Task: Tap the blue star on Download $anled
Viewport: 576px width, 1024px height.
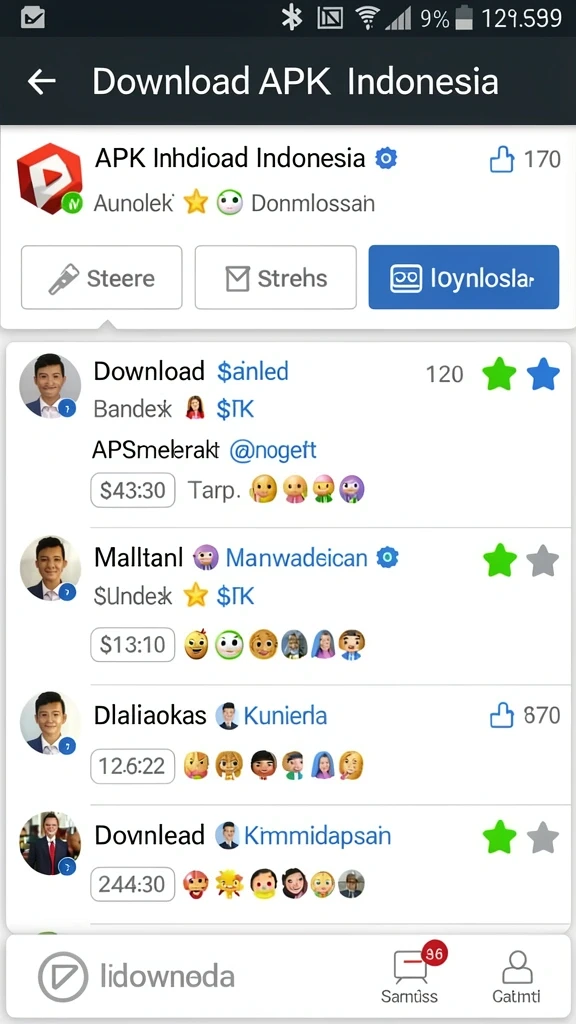Action: [x=543, y=374]
